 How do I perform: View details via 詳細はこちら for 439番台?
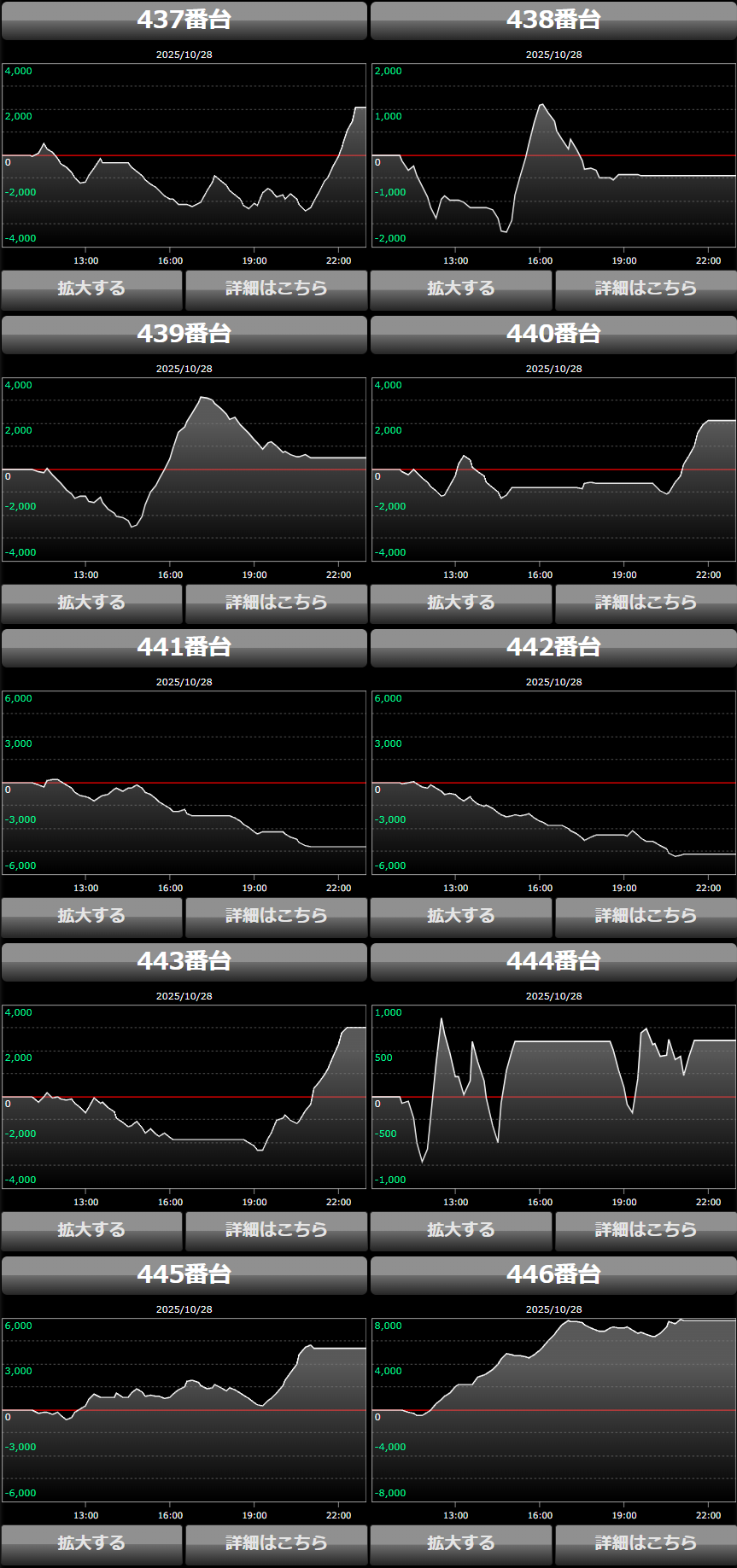(276, 603)
